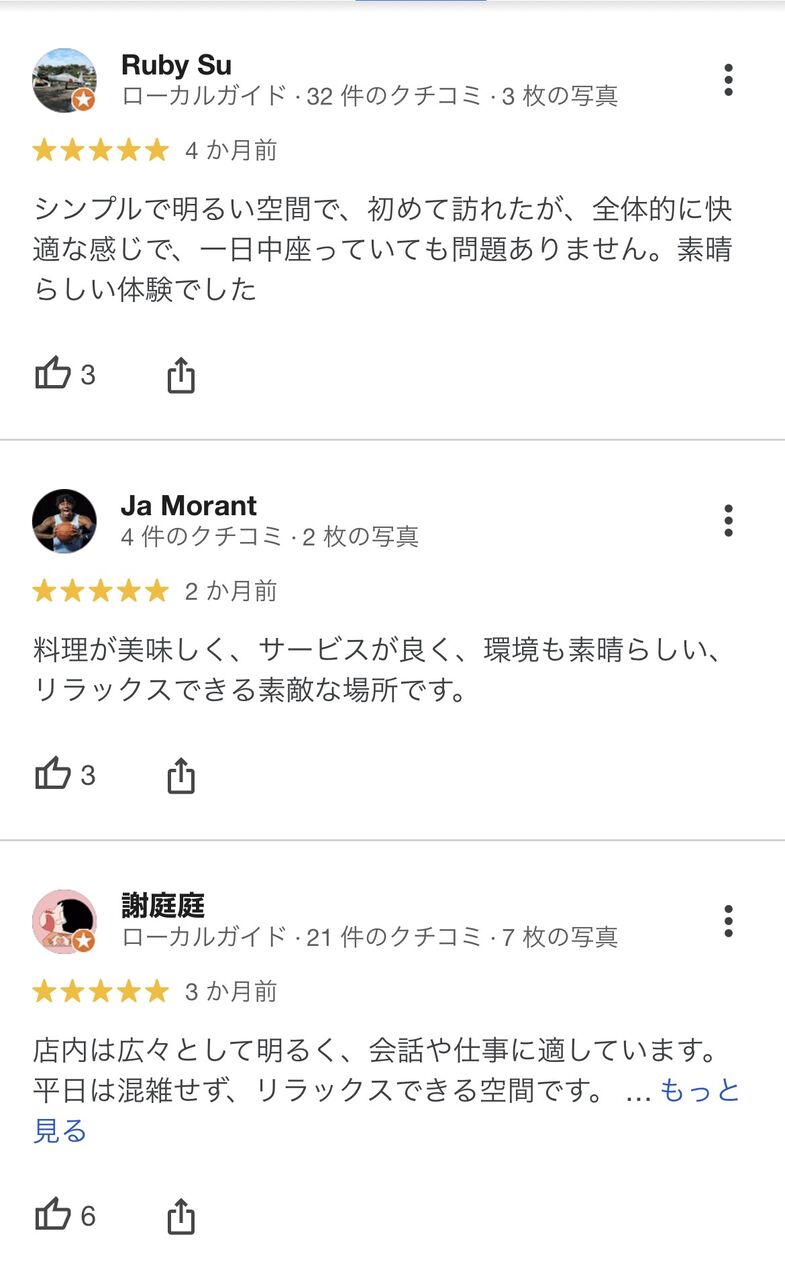Like Ja Morant's review
This screenshot has width=785, height=1280.
click(x=53, y=775)
